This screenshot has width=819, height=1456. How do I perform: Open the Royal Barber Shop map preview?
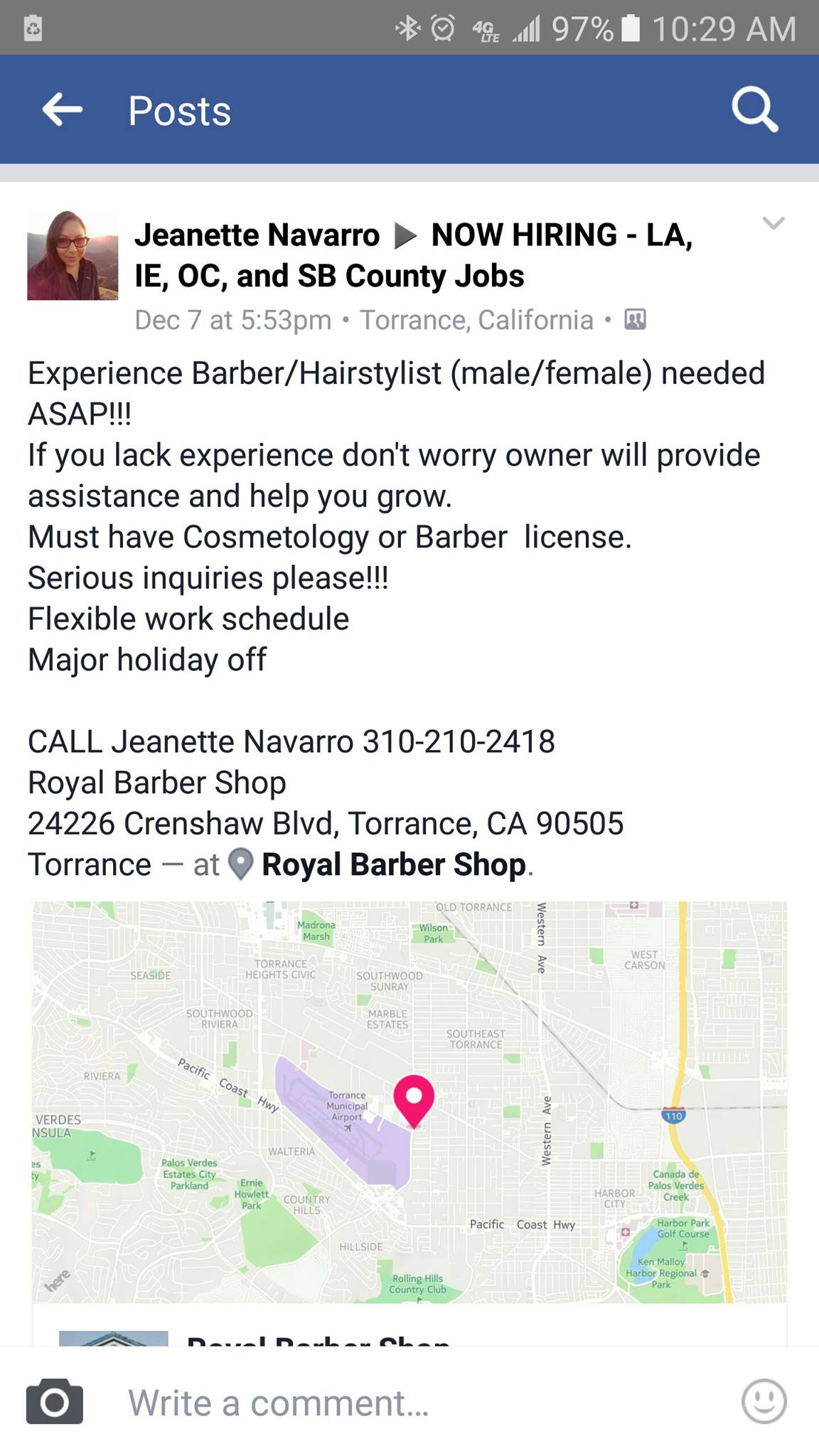coord(409,1102)
